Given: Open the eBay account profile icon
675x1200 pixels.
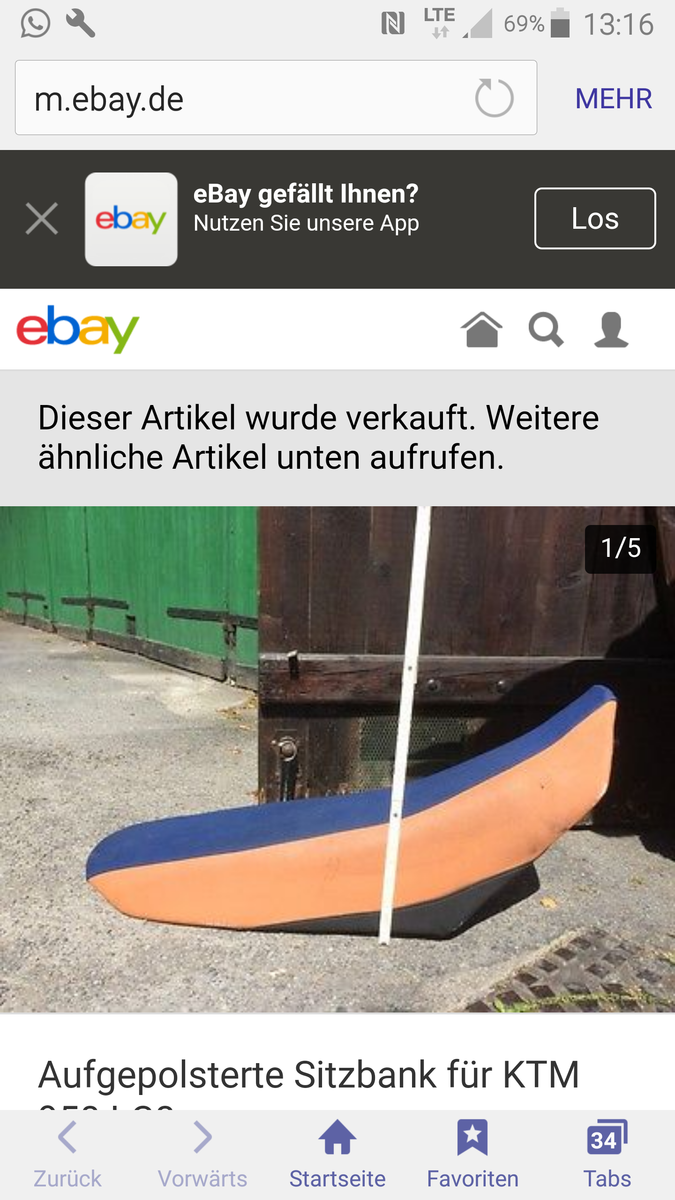Looking at the screenshot, I should [x=611, y=330].
